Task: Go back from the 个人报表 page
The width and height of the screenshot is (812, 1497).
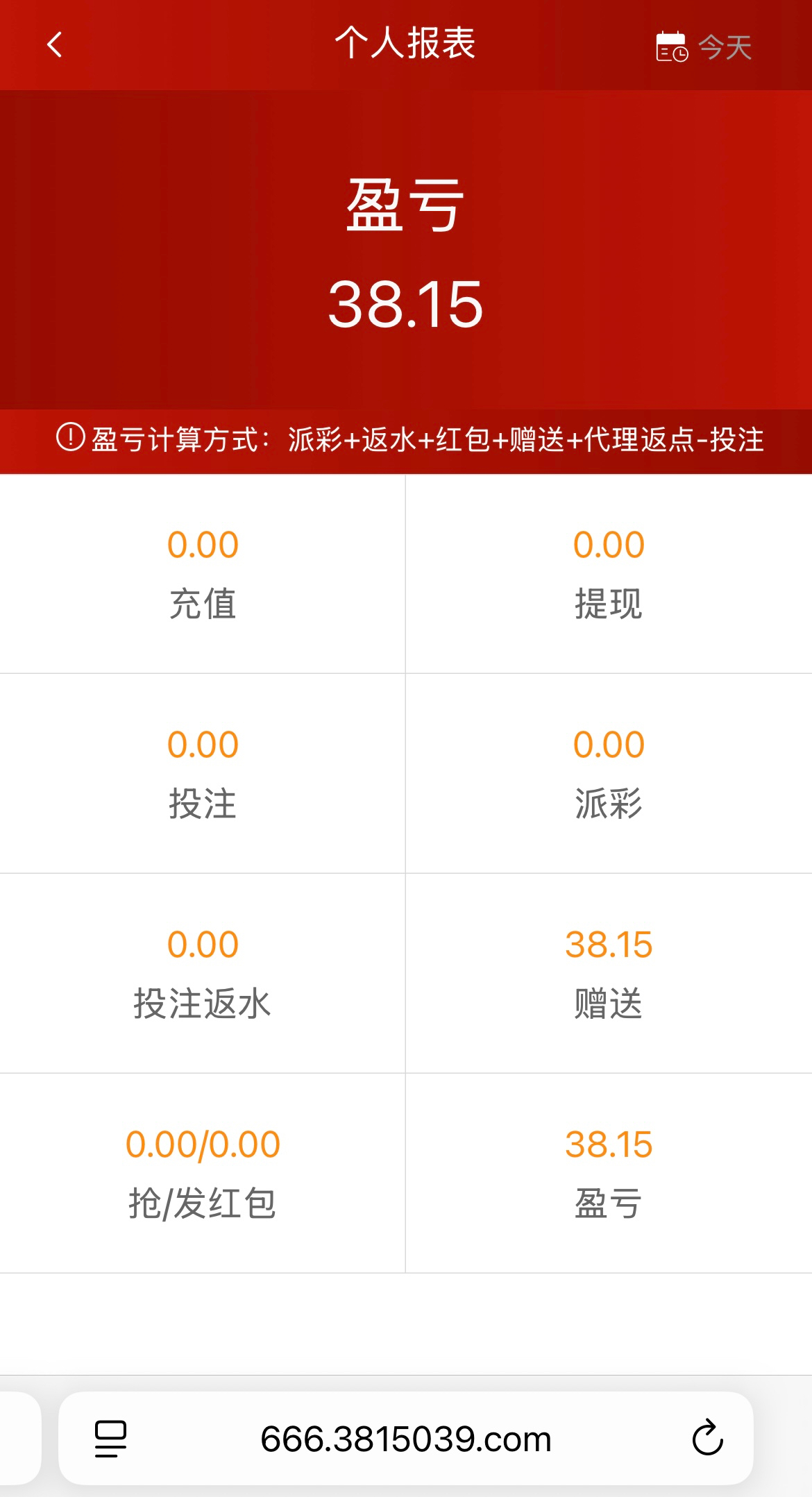Action: (55, 45)
